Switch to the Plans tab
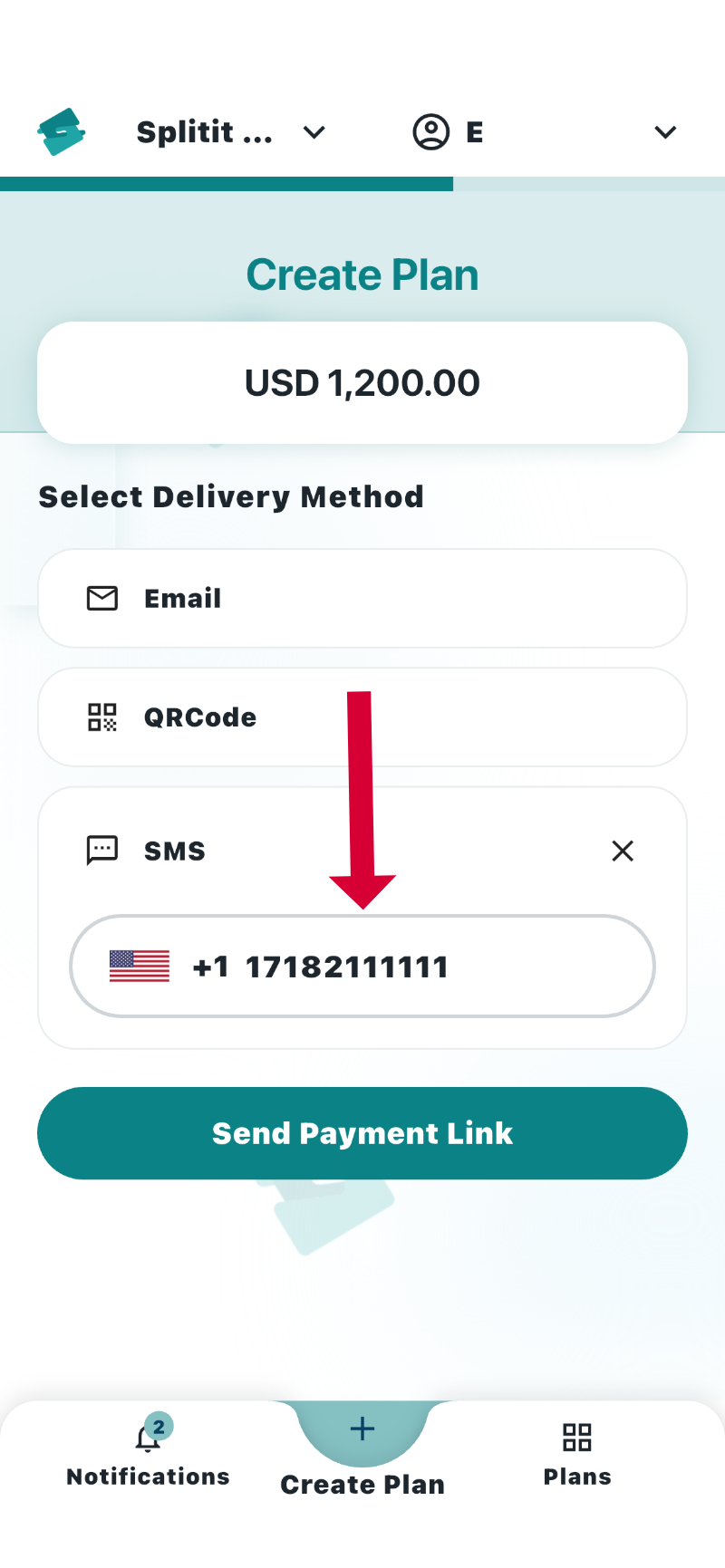This screenshot has height=1568, width=725. click(x=576, y=1454)
